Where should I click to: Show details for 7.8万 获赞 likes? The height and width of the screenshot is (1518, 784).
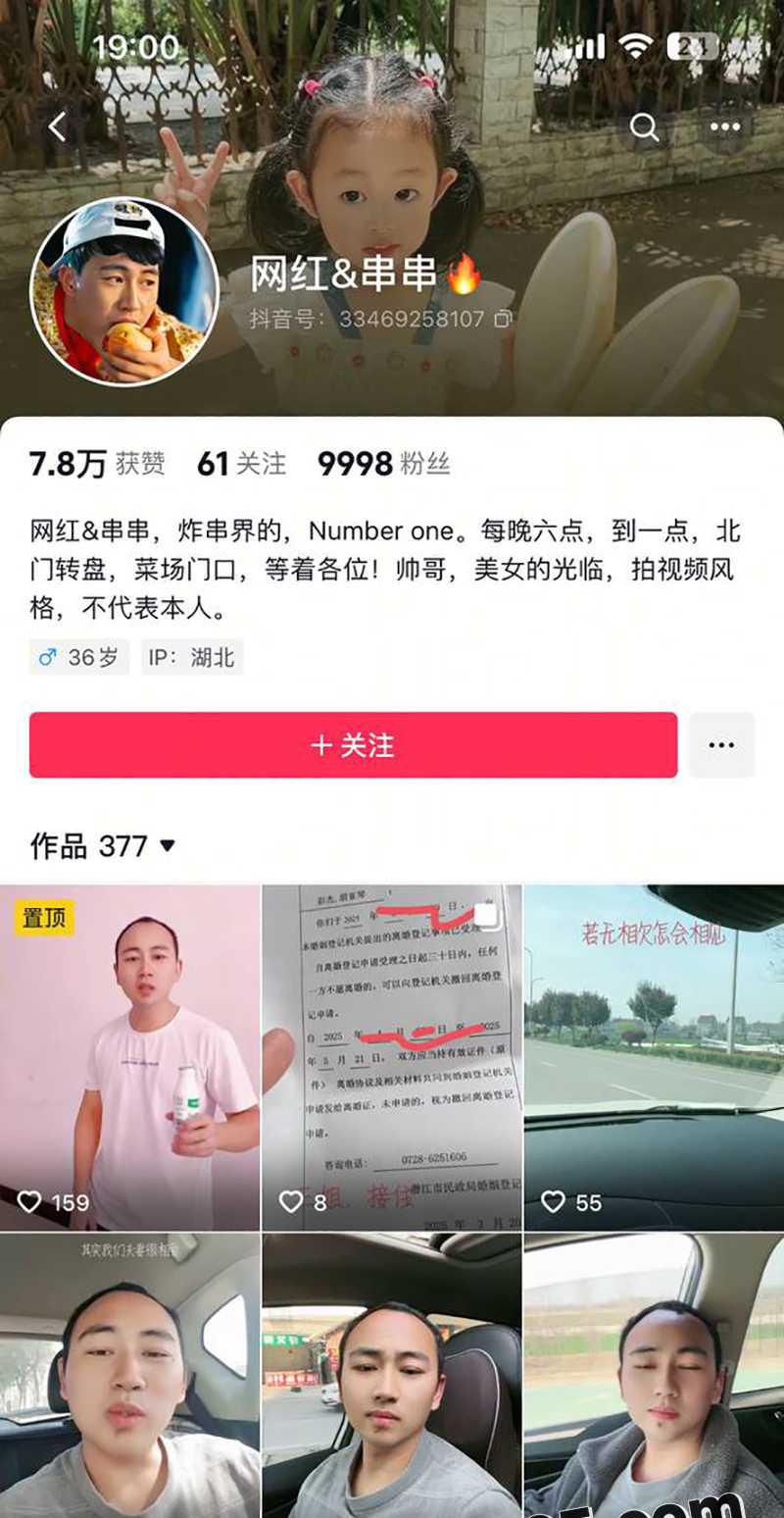point(97,464)
